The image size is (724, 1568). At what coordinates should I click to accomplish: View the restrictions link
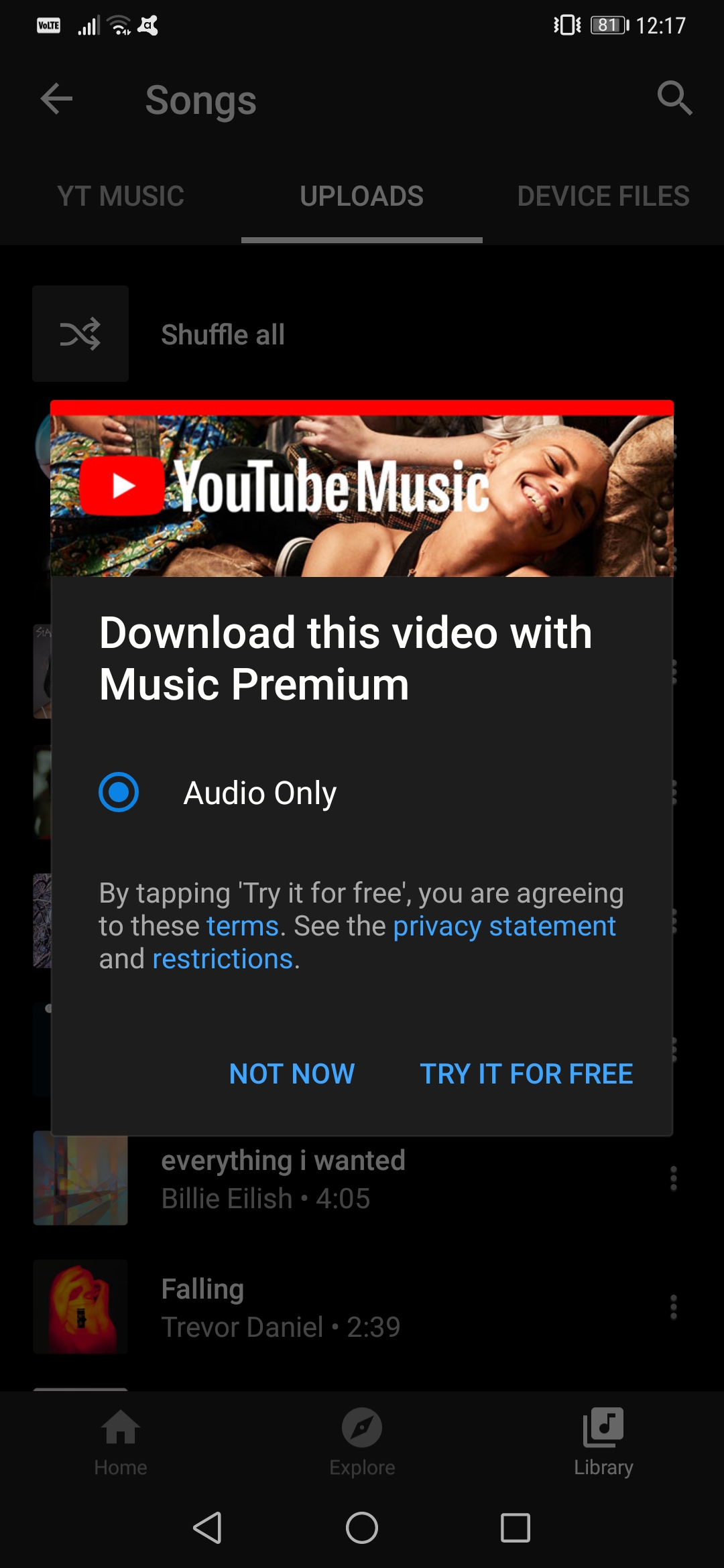tap(223, 959)
